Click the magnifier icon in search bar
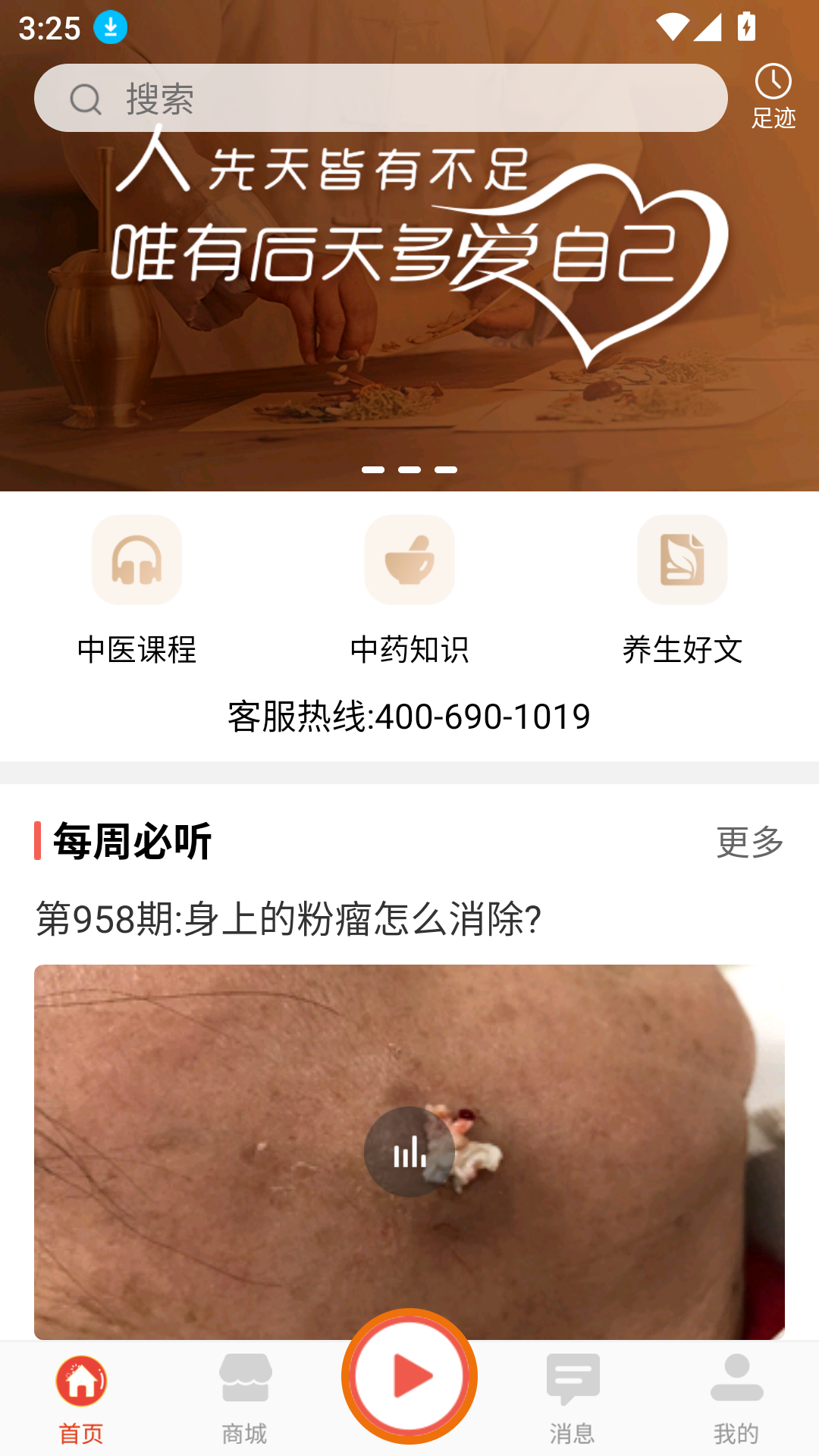 86,99
